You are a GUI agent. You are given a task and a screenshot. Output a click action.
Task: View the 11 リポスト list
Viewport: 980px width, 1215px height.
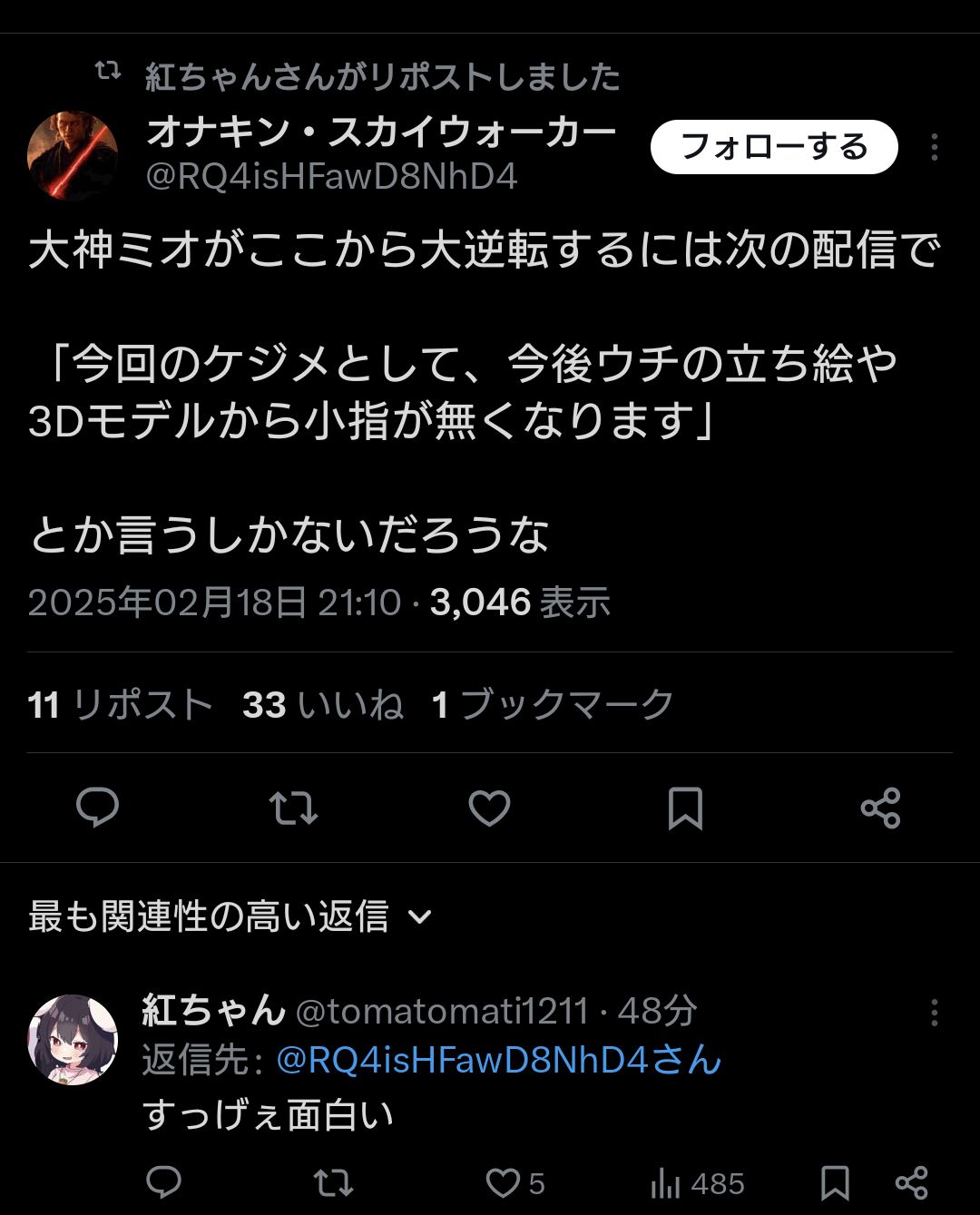point(120,705)
